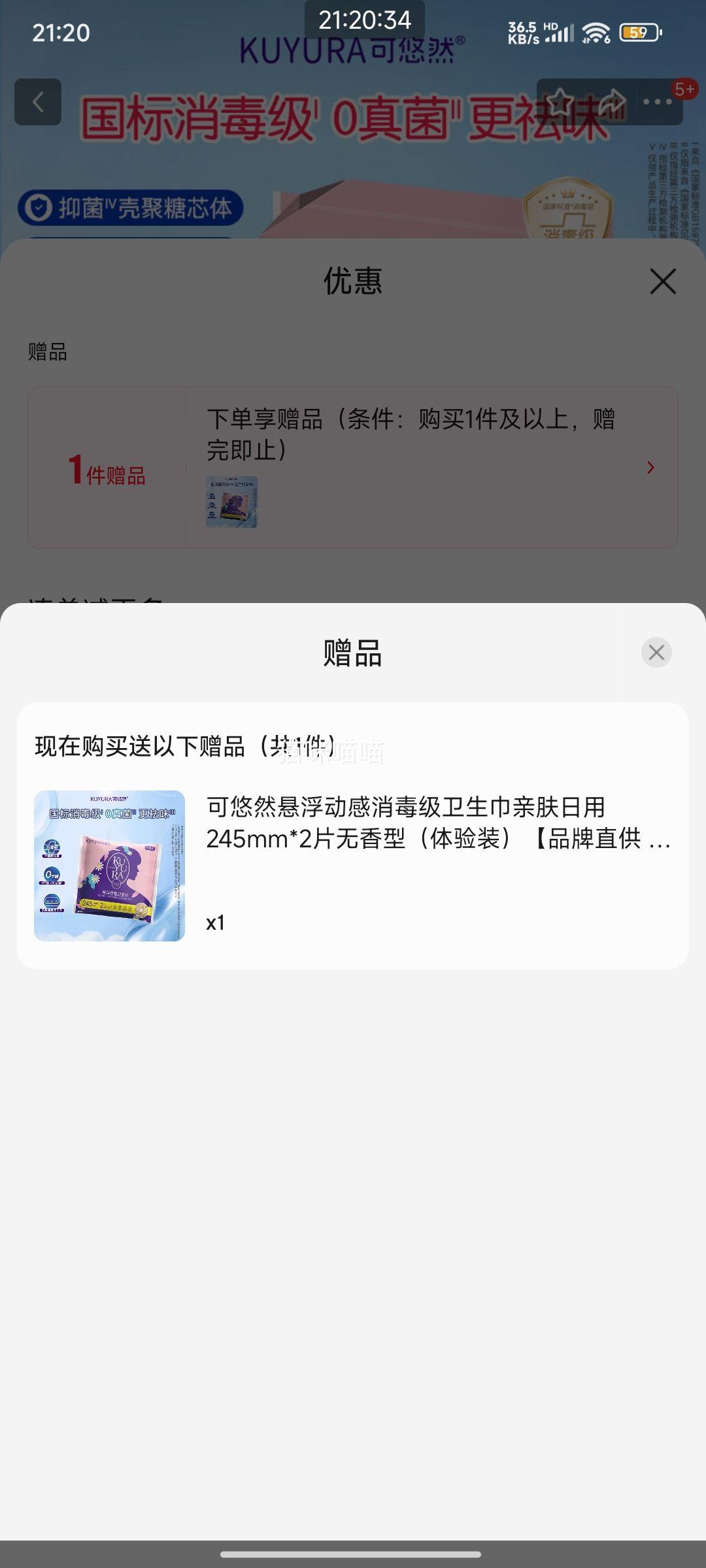Add the product to favorites via the star

561,102
